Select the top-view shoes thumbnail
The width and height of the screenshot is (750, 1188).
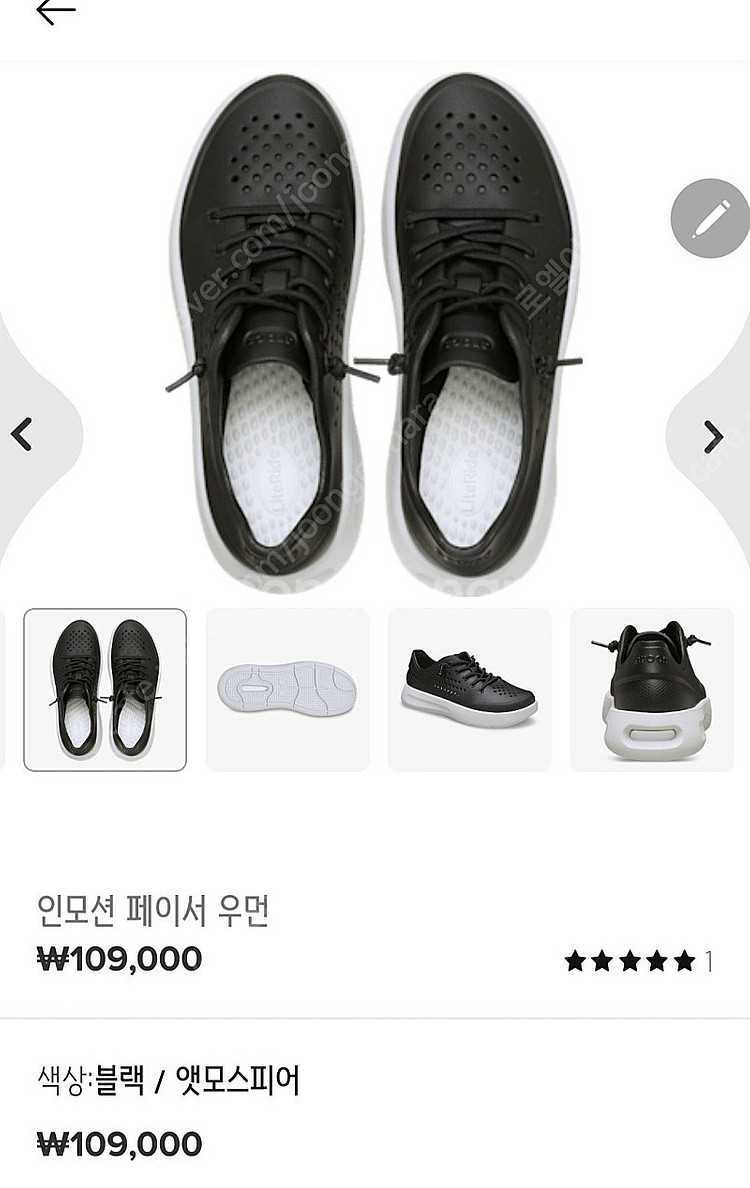pyautogui.click(x=105, y=690)
